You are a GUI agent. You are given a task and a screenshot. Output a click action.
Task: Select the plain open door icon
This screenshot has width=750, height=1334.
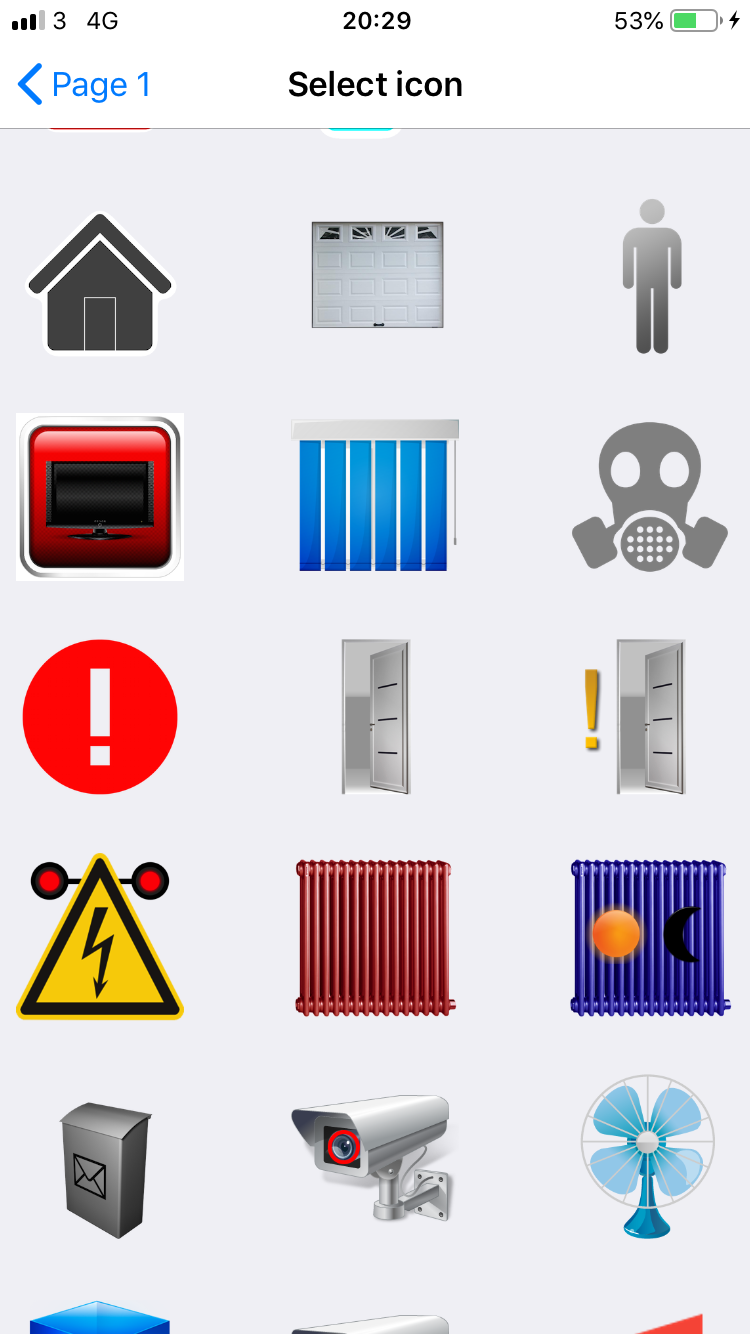pyautogui.click(x=376, y=717)
